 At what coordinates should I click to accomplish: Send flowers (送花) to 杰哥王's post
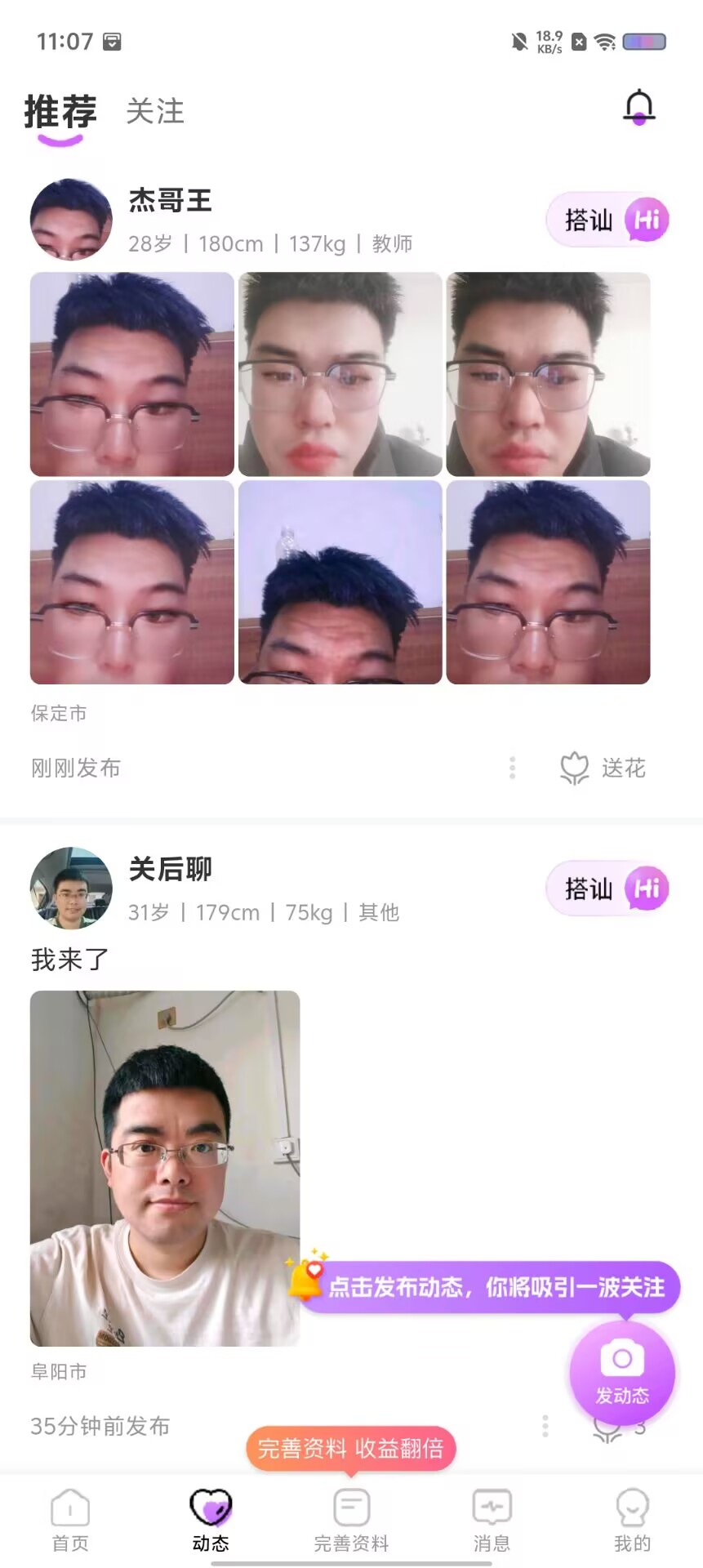click(603, 768)
